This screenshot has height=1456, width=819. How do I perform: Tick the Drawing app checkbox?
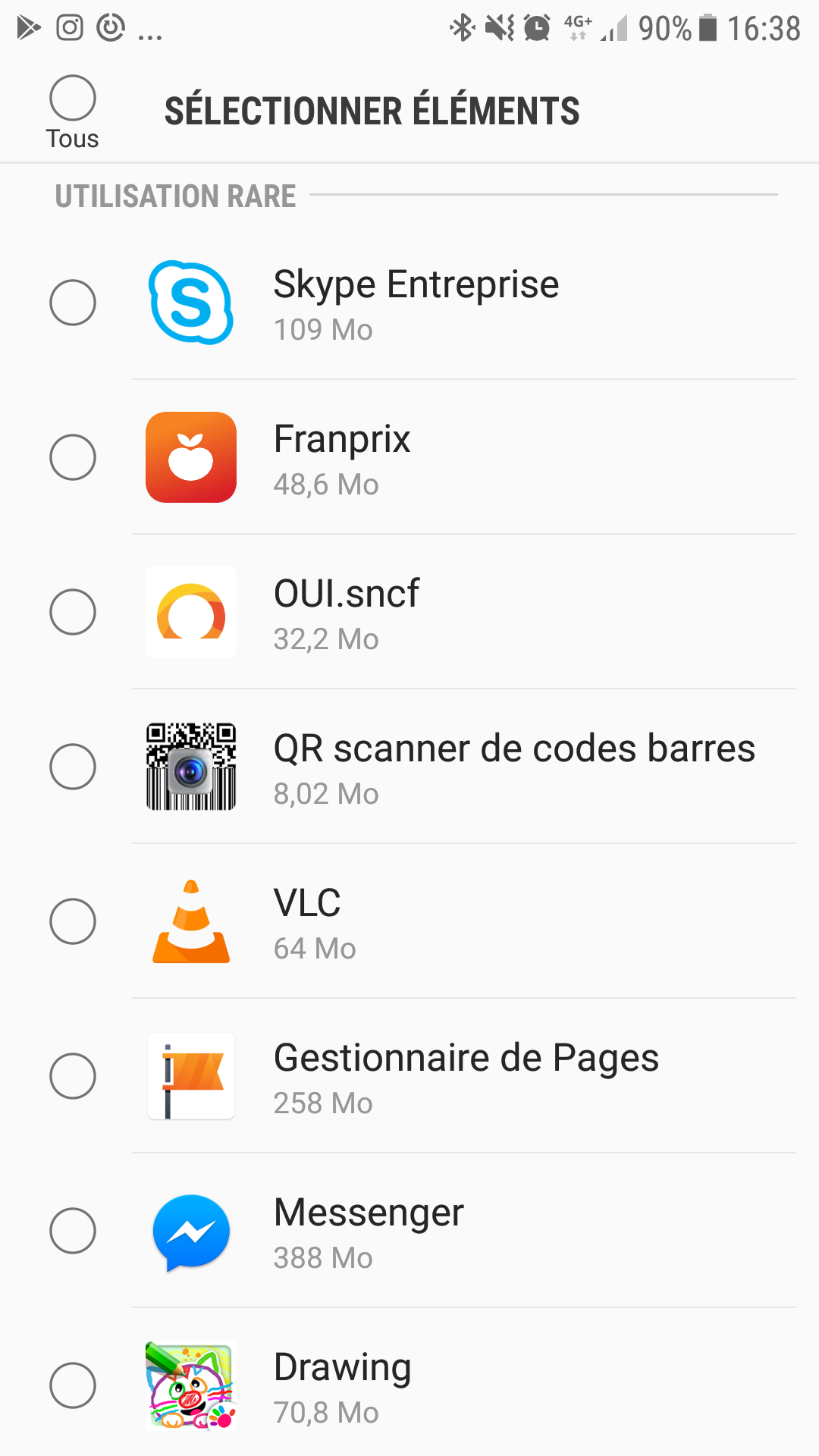click(73, 1385)
